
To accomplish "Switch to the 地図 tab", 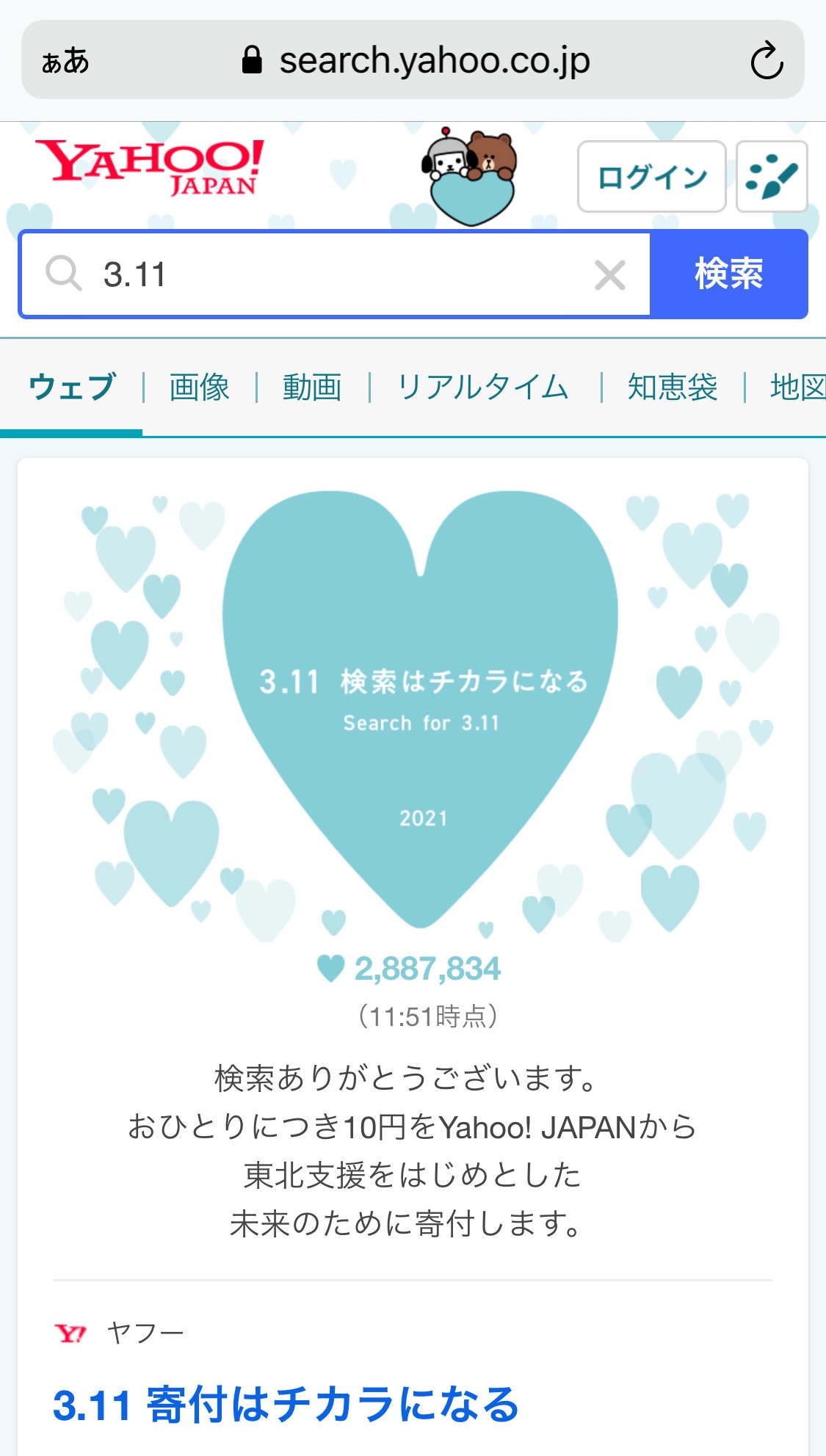I will [797, 387].
